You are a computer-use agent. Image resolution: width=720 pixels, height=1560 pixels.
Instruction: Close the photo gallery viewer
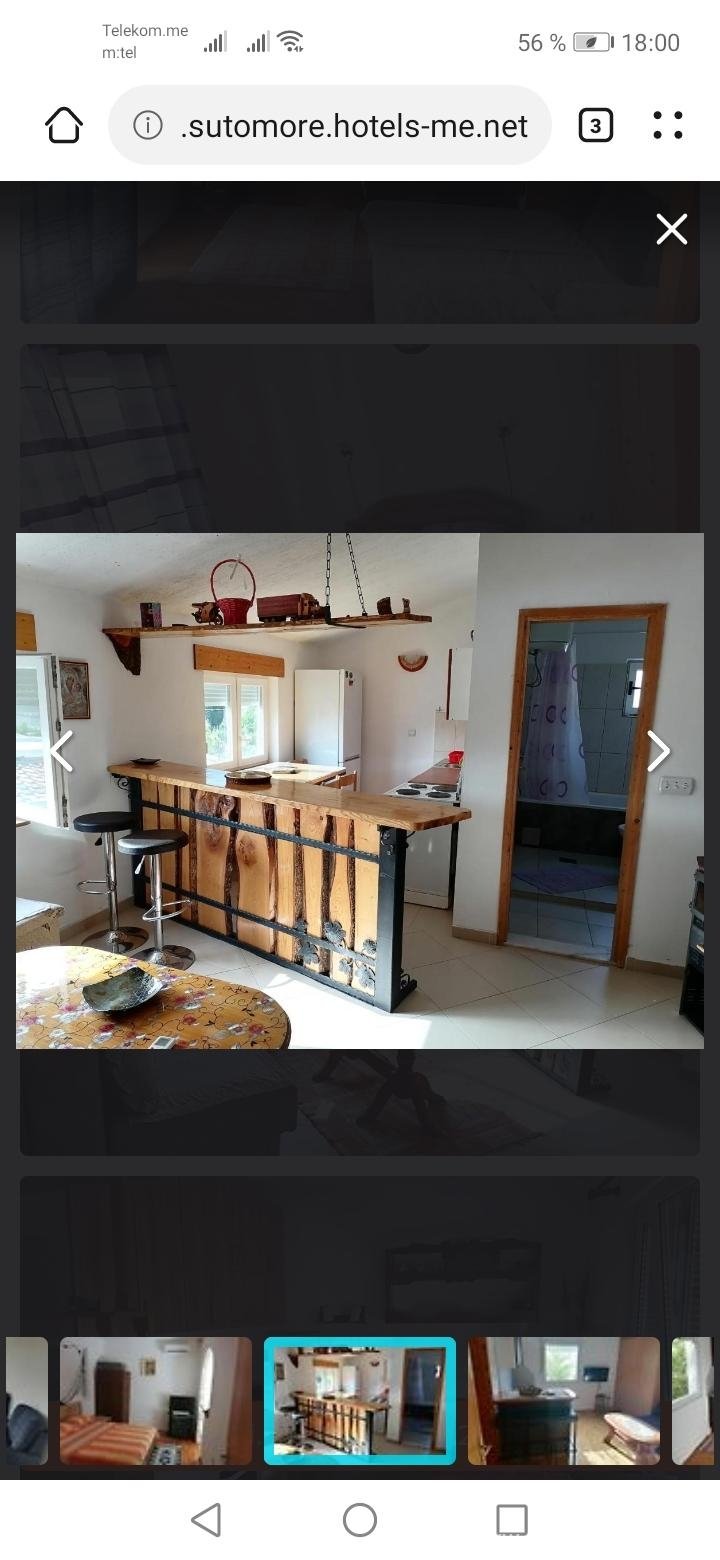pos(672,229)
